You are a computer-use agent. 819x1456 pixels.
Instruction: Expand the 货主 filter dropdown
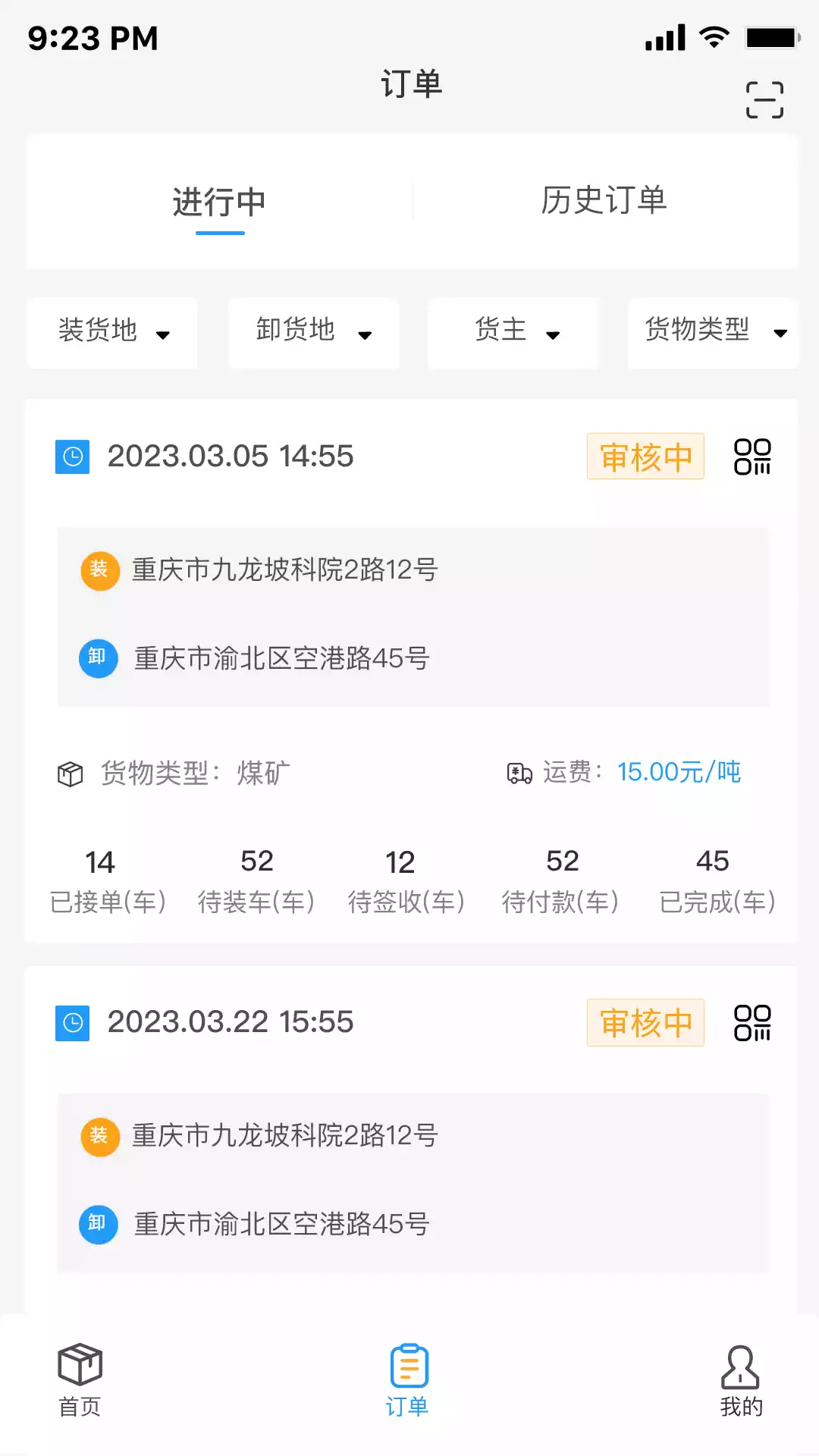(x=513, y=333)
